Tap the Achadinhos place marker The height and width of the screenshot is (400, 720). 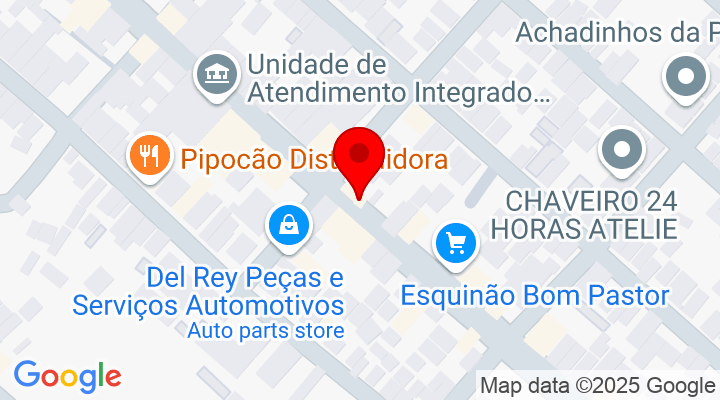(686, 77)
